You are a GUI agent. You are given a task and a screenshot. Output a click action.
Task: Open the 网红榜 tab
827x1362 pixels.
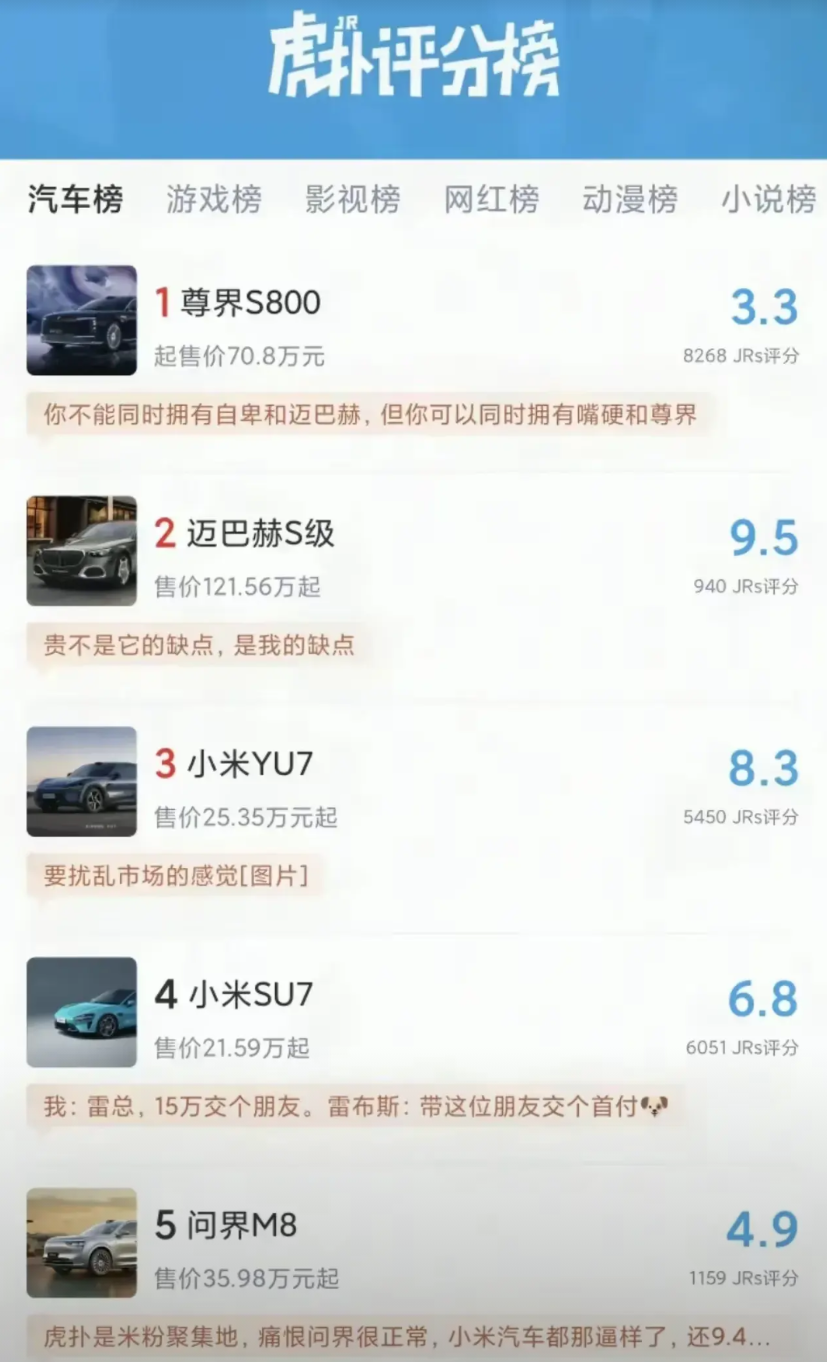pos(491,200)
